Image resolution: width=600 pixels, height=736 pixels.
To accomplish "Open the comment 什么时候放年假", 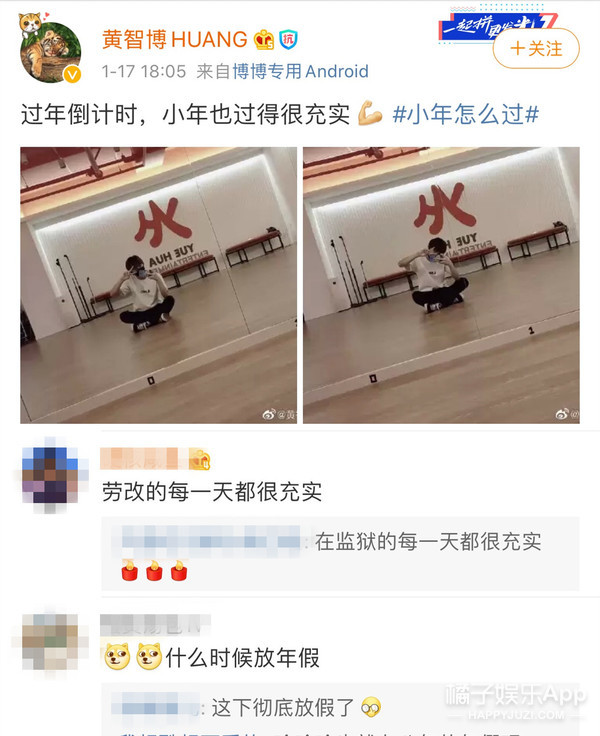I will (242, 657).
